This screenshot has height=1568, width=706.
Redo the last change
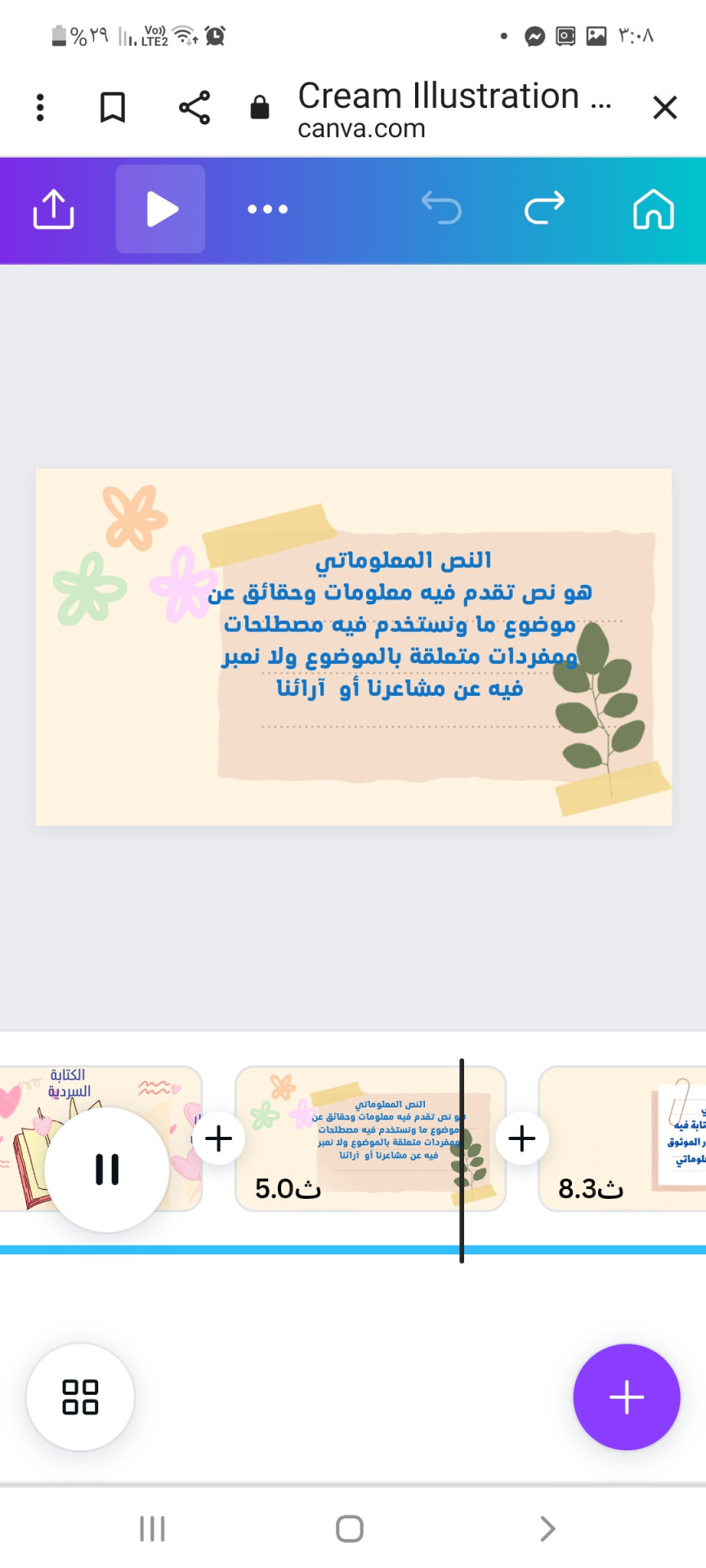pyautogui.click(x=544, y=208)
